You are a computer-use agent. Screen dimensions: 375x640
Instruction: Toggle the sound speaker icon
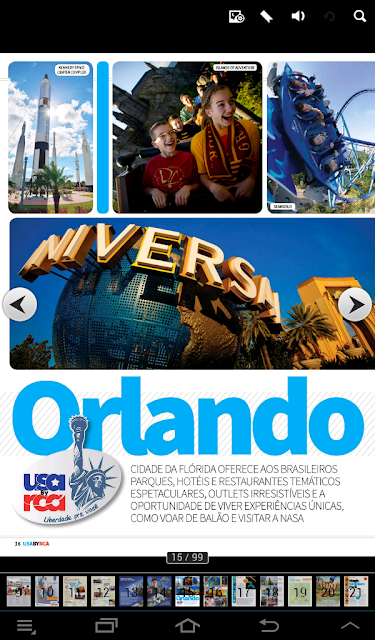[298, 16]
